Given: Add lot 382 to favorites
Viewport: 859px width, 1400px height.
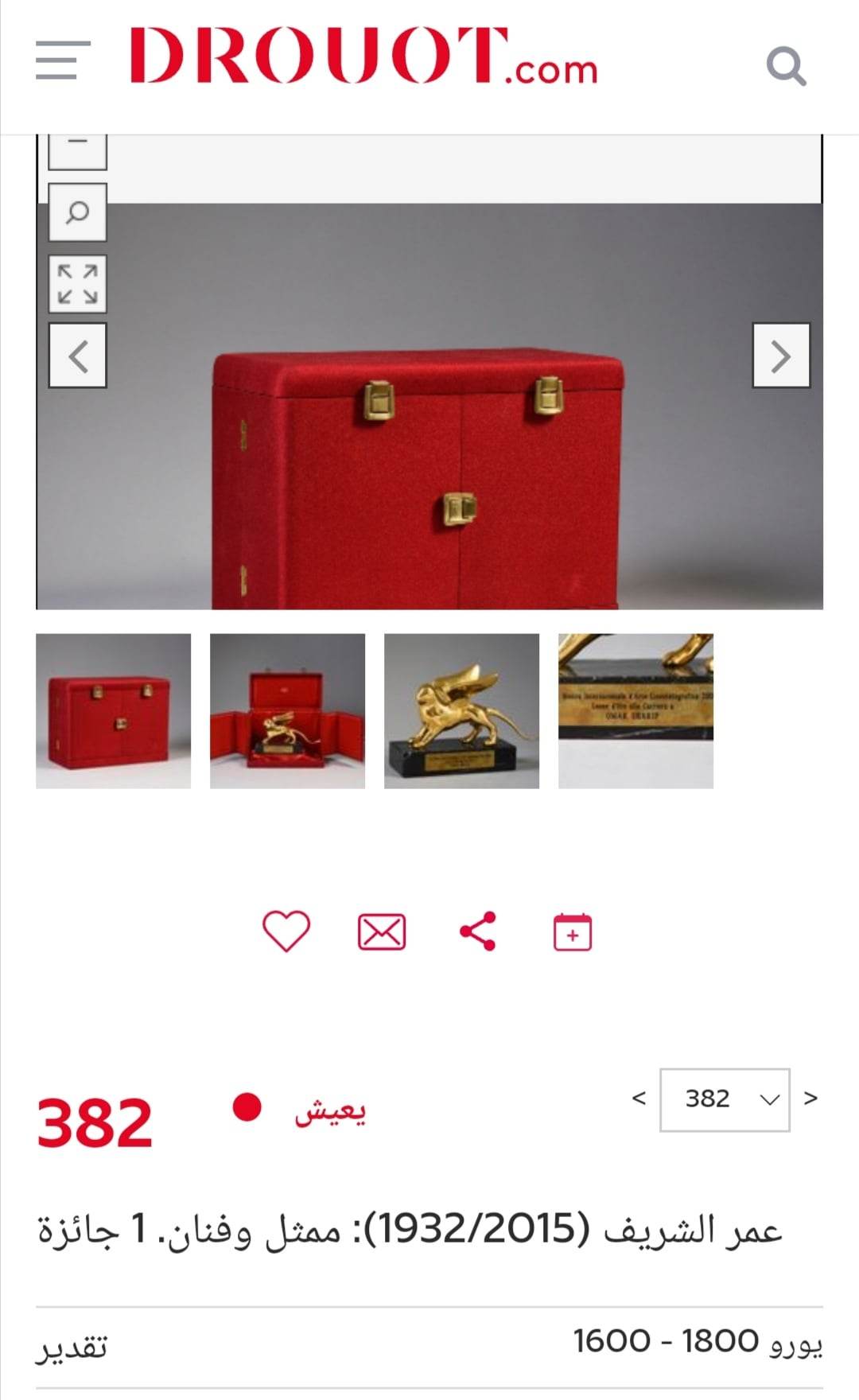Looking at the screenshot, I should (x=286, y=931).
